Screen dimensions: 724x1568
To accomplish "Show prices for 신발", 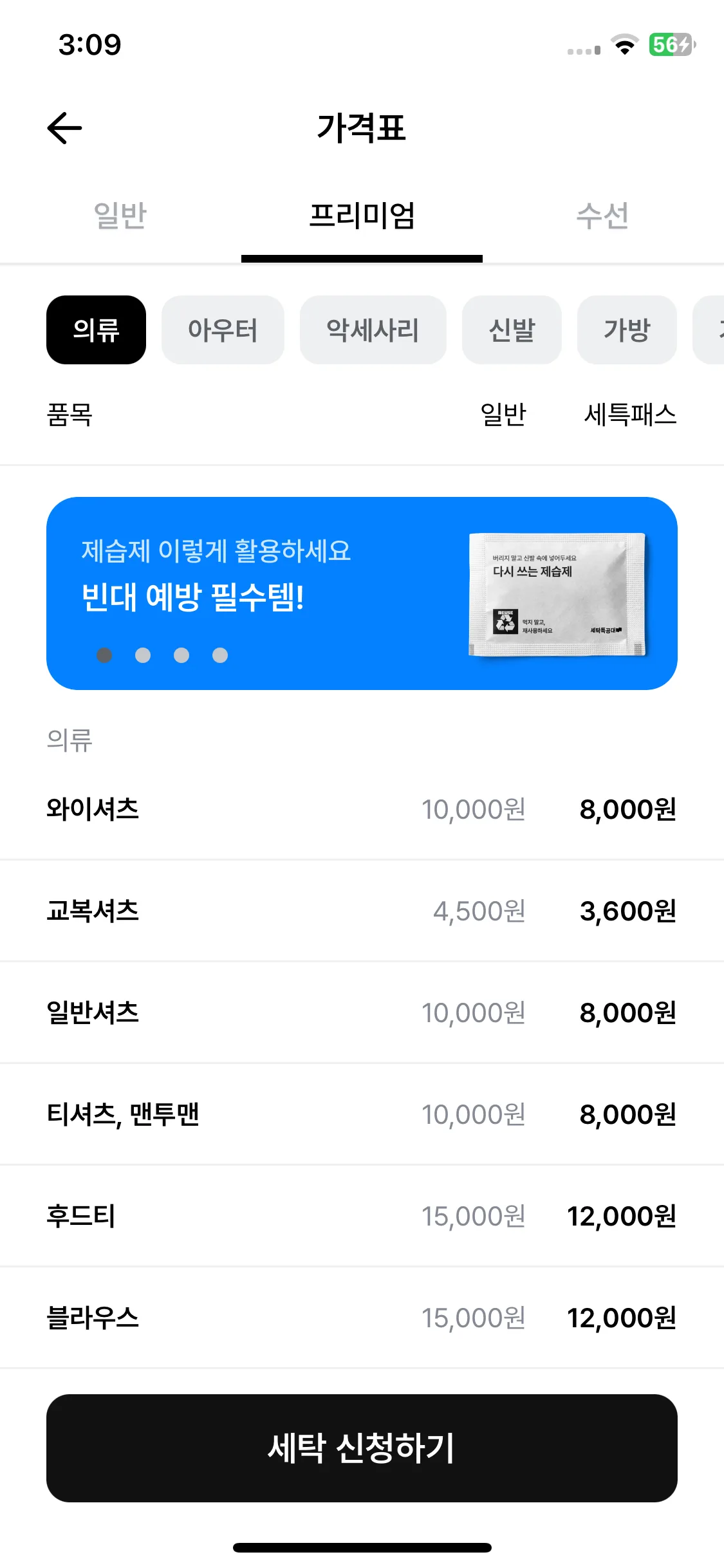I will pyautogui.click(x=512, y=330).
